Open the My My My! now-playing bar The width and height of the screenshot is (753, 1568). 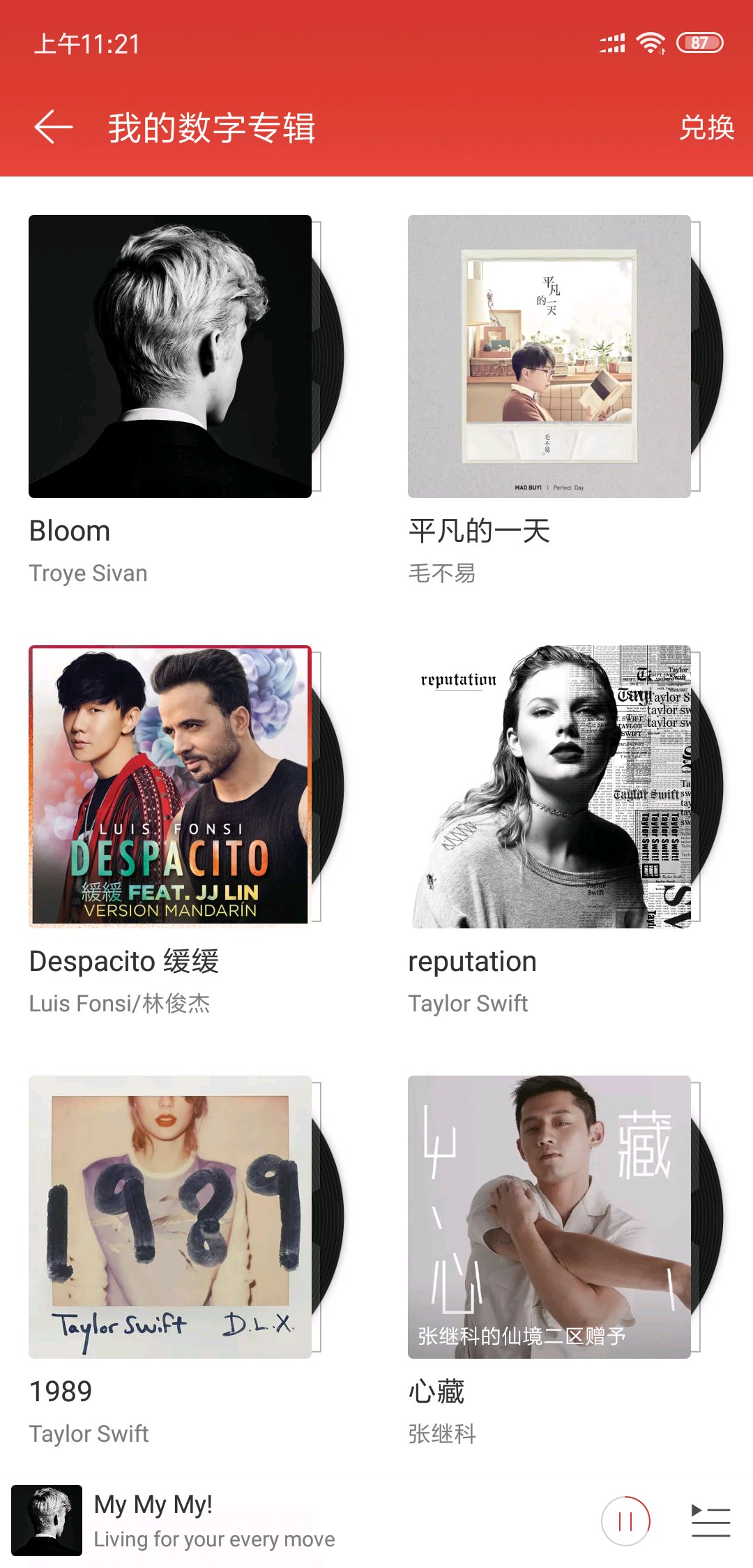click(279, 1521)
